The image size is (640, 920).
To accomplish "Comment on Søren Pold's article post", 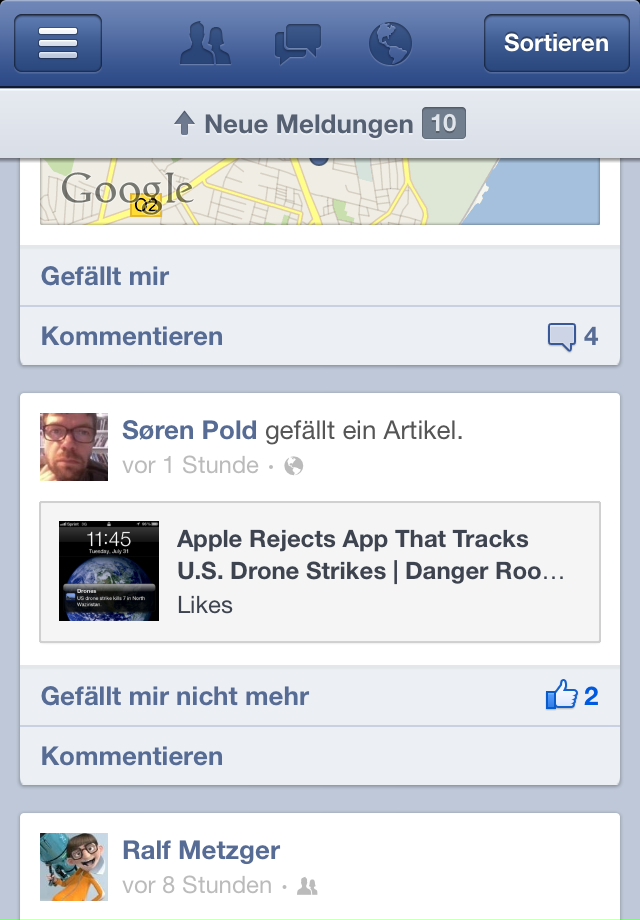I will coord(132,756).
